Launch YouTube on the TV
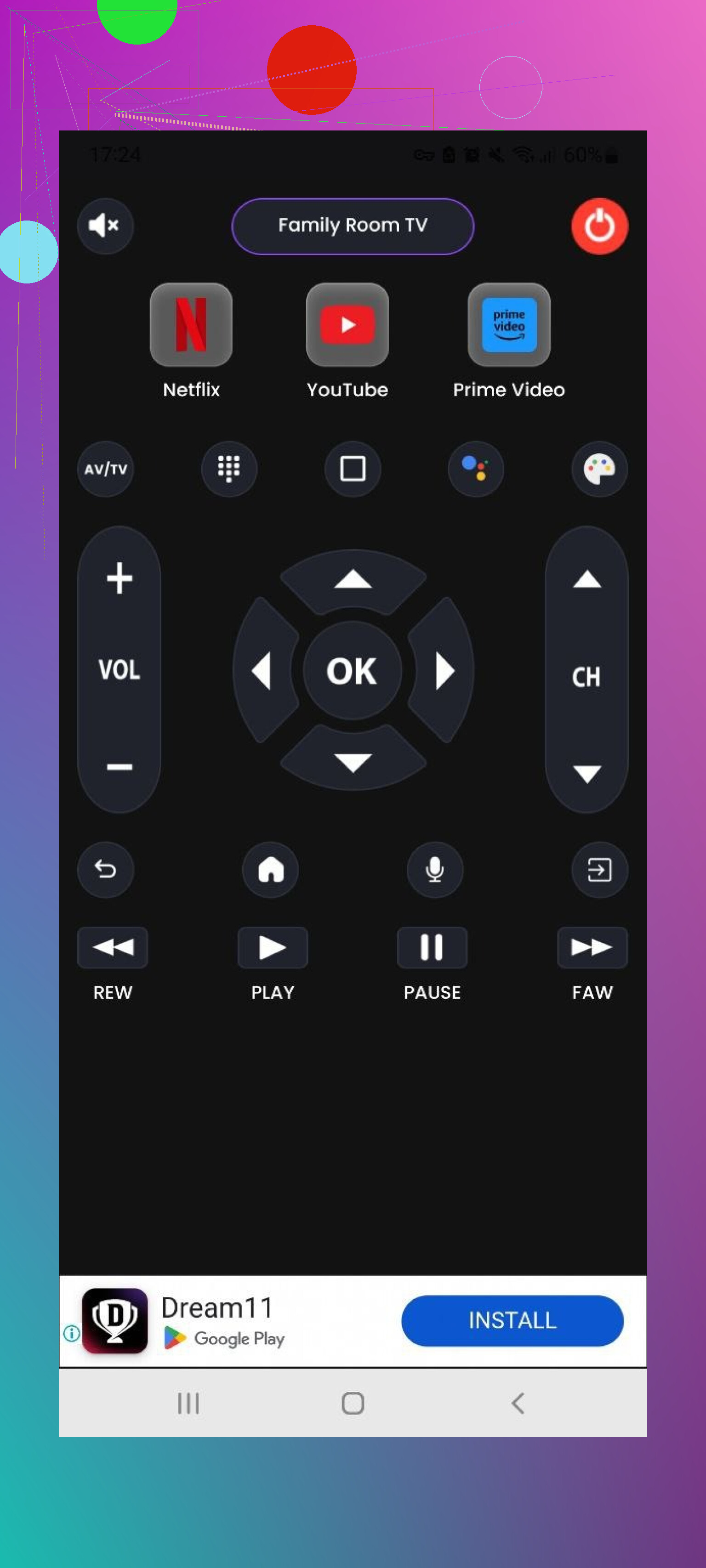Viewport: 706px width, 1568px height. tap(347, 324)
